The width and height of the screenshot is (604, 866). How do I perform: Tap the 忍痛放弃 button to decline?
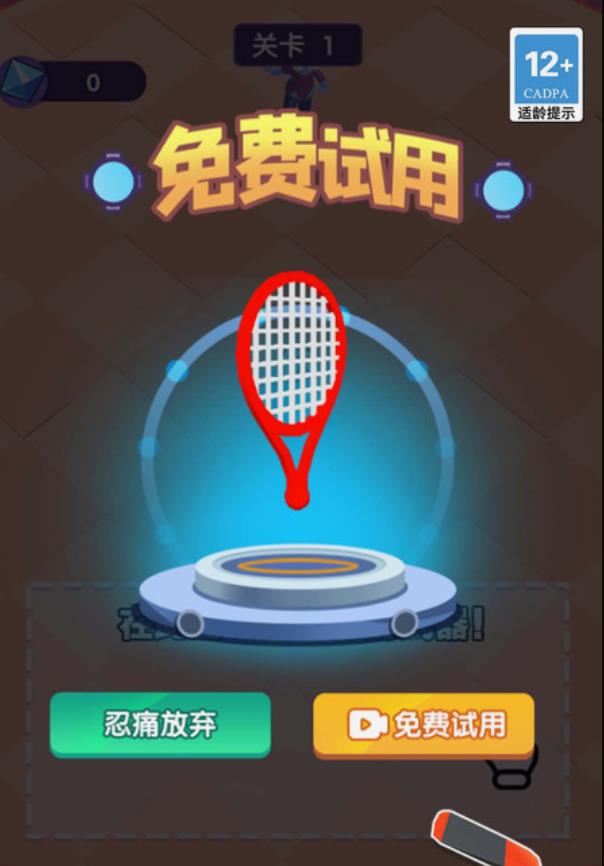pos(160,724)
